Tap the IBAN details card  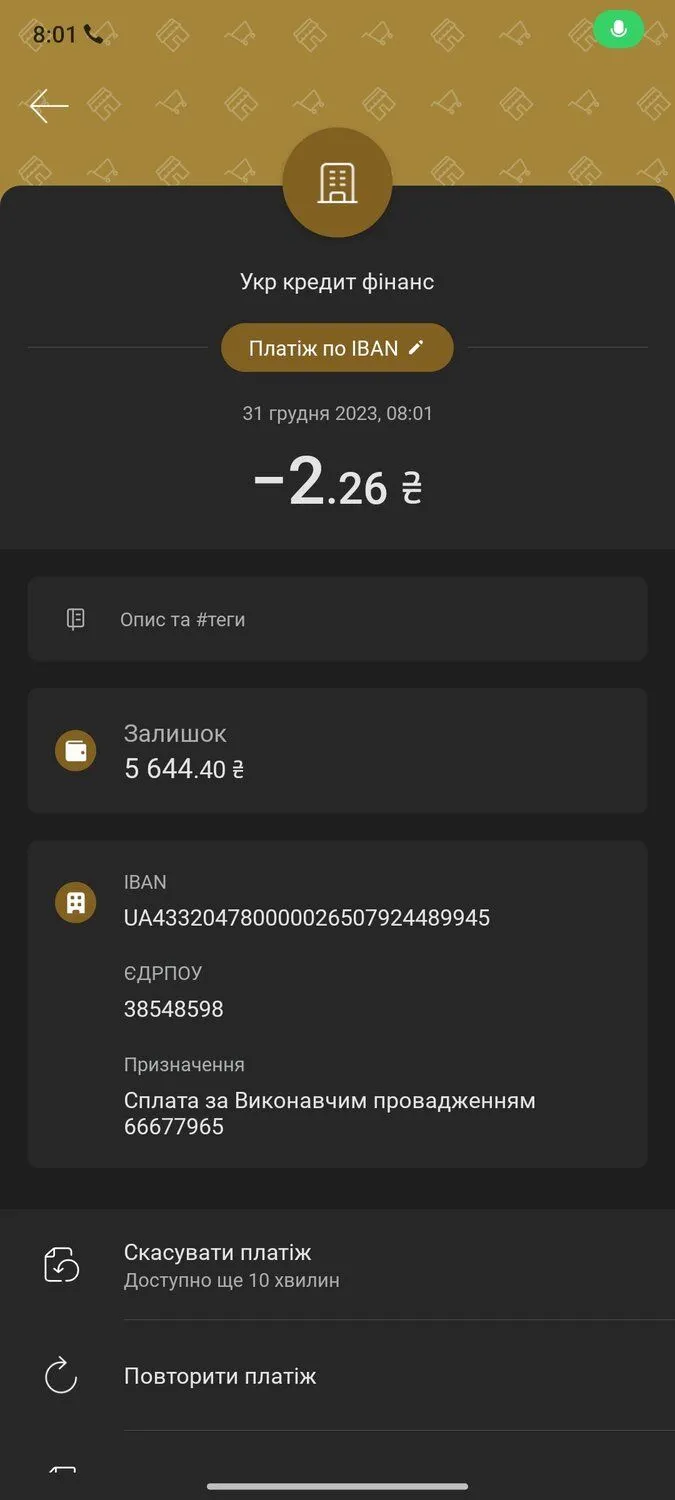coord(337,1003)
